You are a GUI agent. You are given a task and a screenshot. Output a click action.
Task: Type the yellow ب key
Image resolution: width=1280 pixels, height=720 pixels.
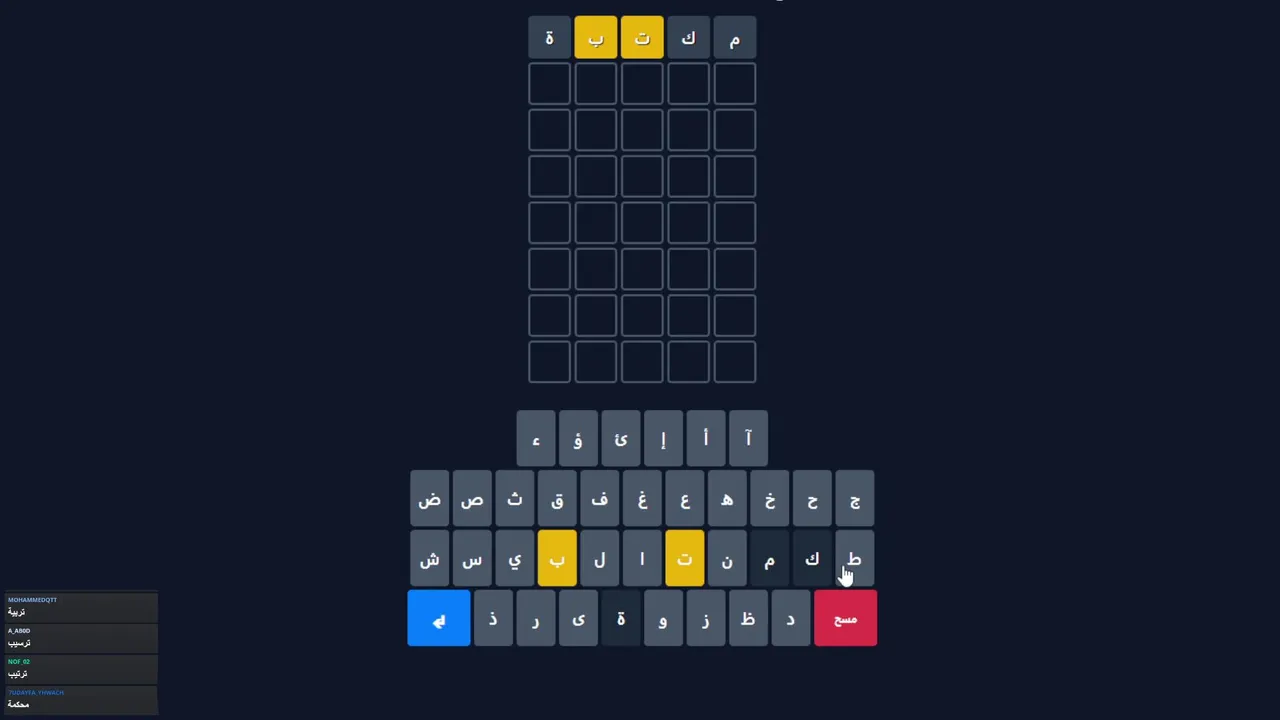(x=557, y=558)
